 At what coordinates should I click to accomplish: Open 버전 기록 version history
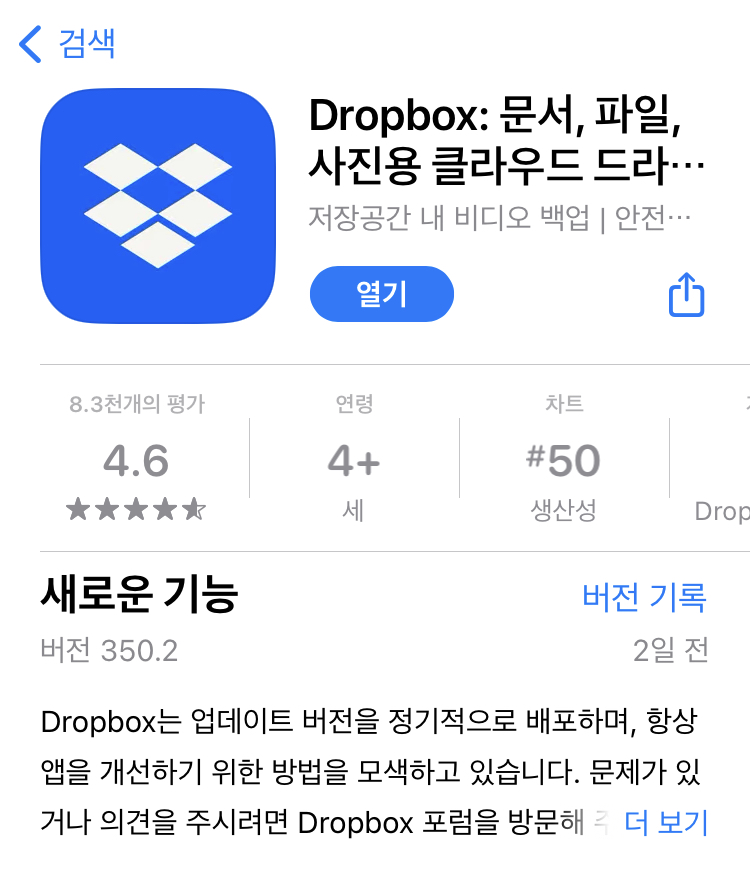644,597
